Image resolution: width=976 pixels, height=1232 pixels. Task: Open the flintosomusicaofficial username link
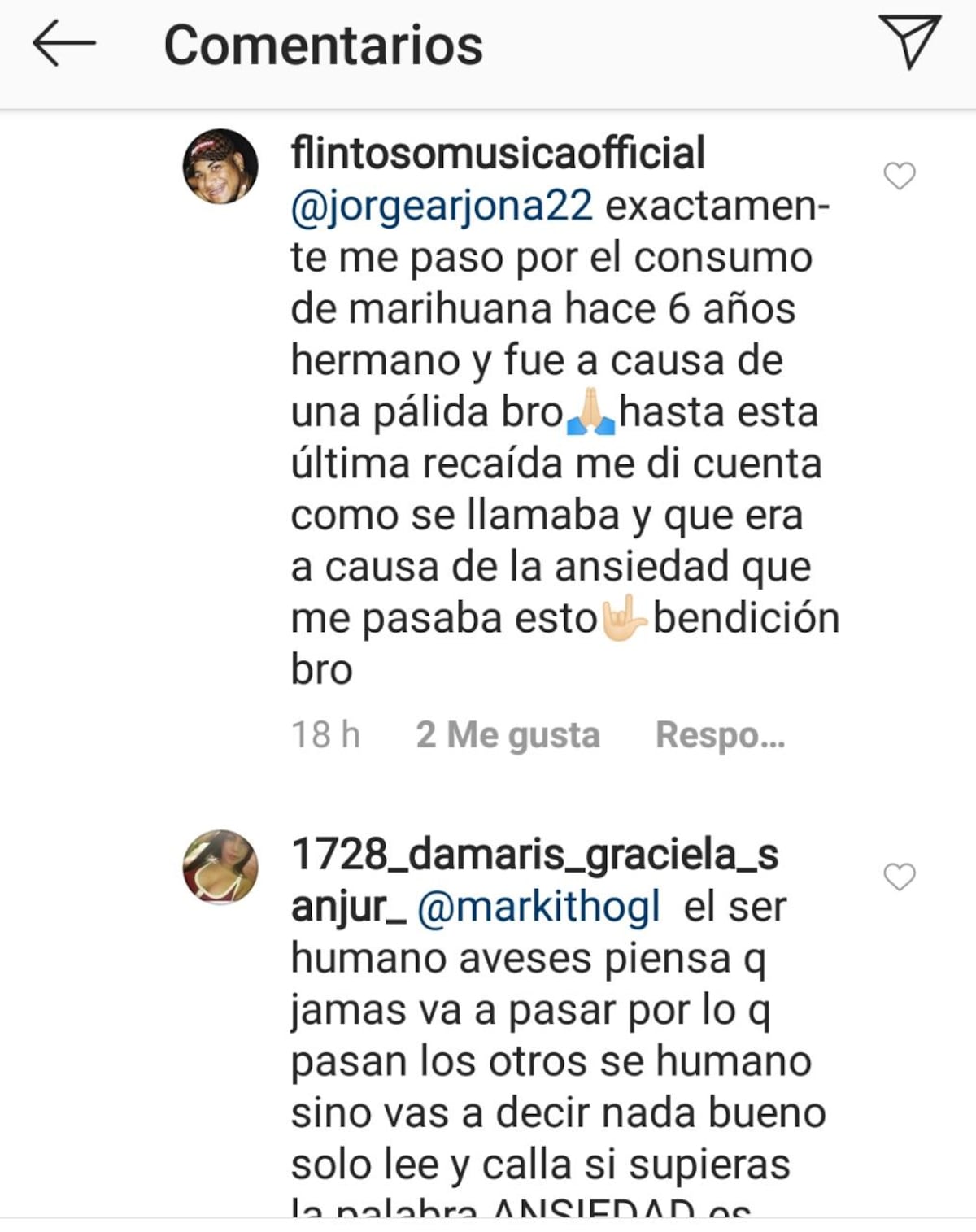tap(498, 154)
